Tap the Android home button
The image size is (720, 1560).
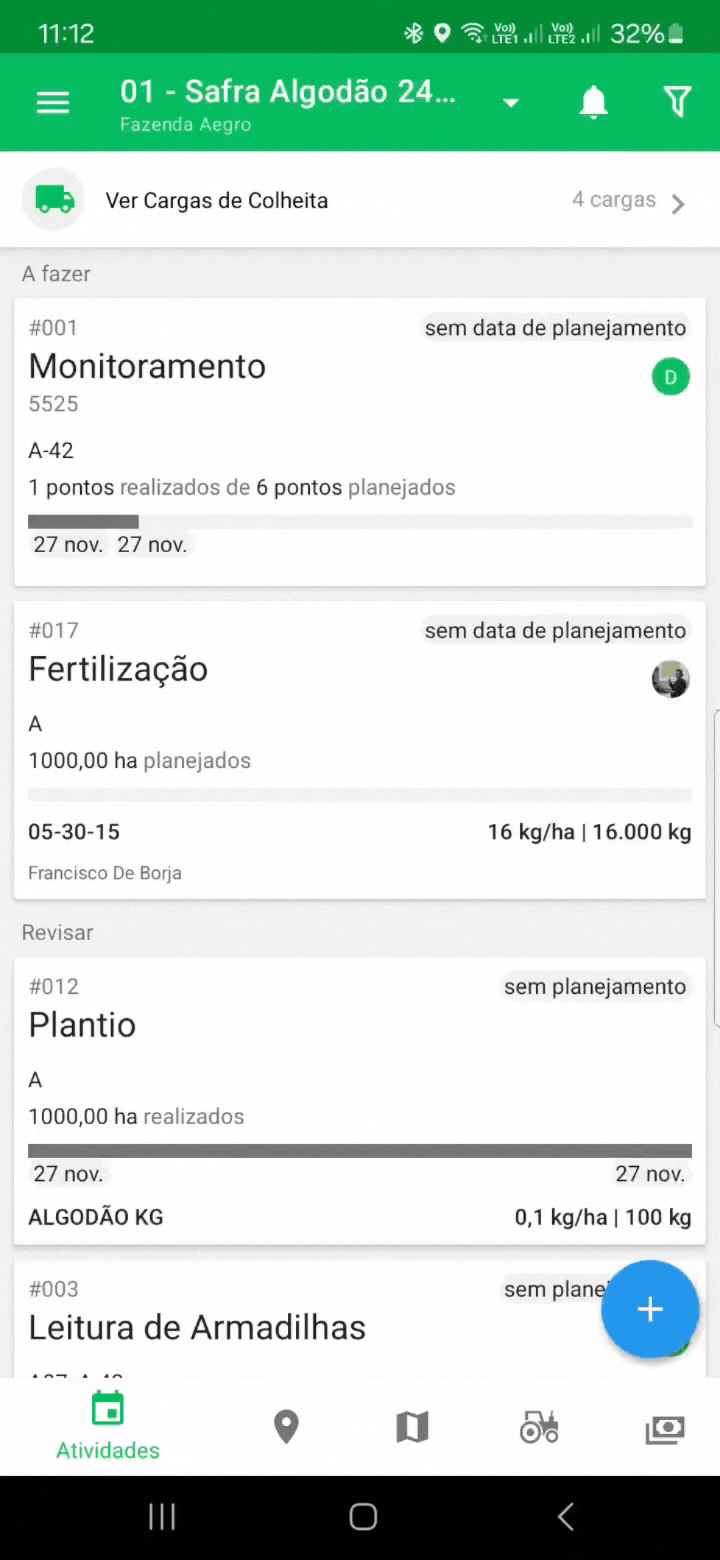coord(363,1516)
